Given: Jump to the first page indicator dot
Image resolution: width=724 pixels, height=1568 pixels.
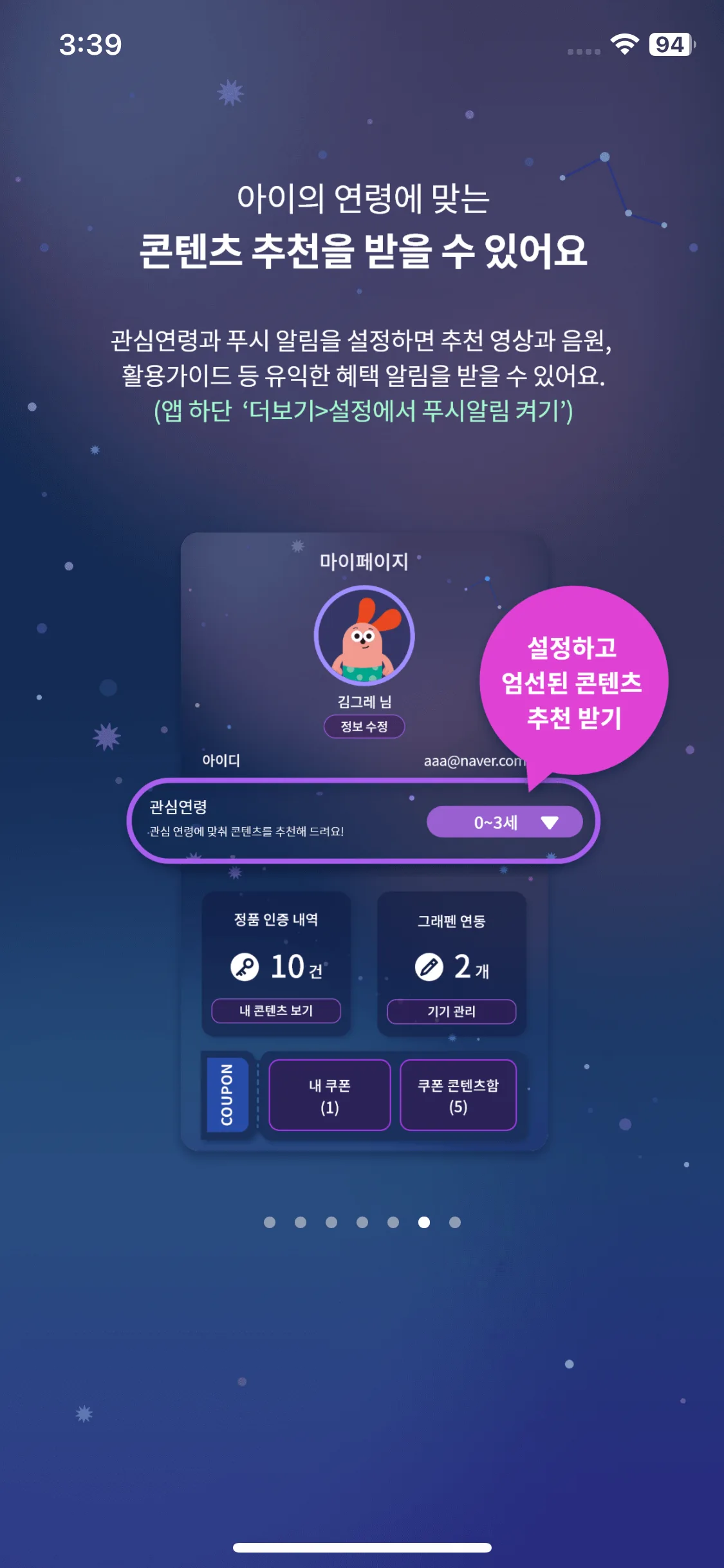Looking at the screenshot, I should click(x=270, y=1222).
